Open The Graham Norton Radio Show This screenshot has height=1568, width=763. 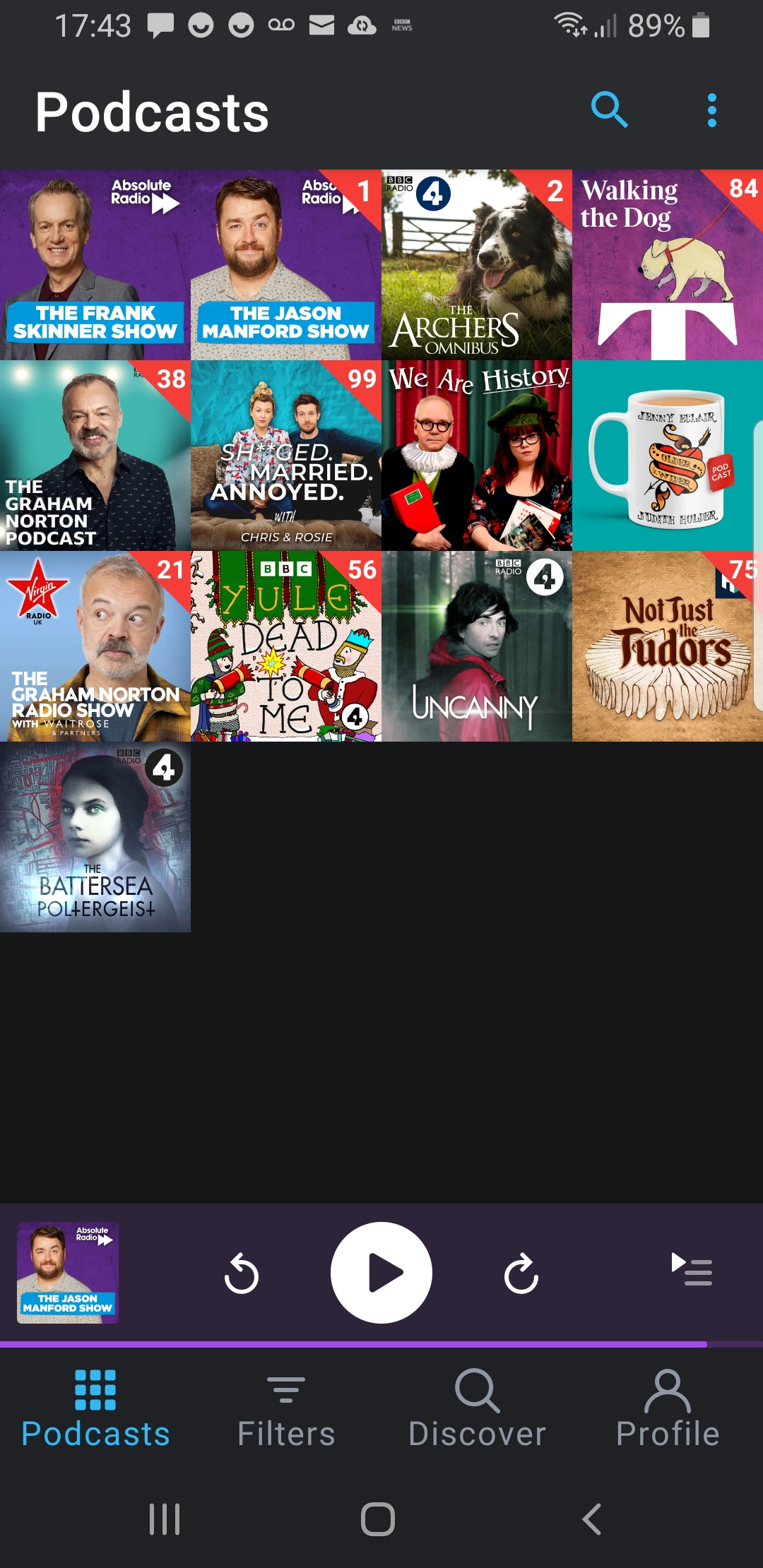click(x=95, y=646)
